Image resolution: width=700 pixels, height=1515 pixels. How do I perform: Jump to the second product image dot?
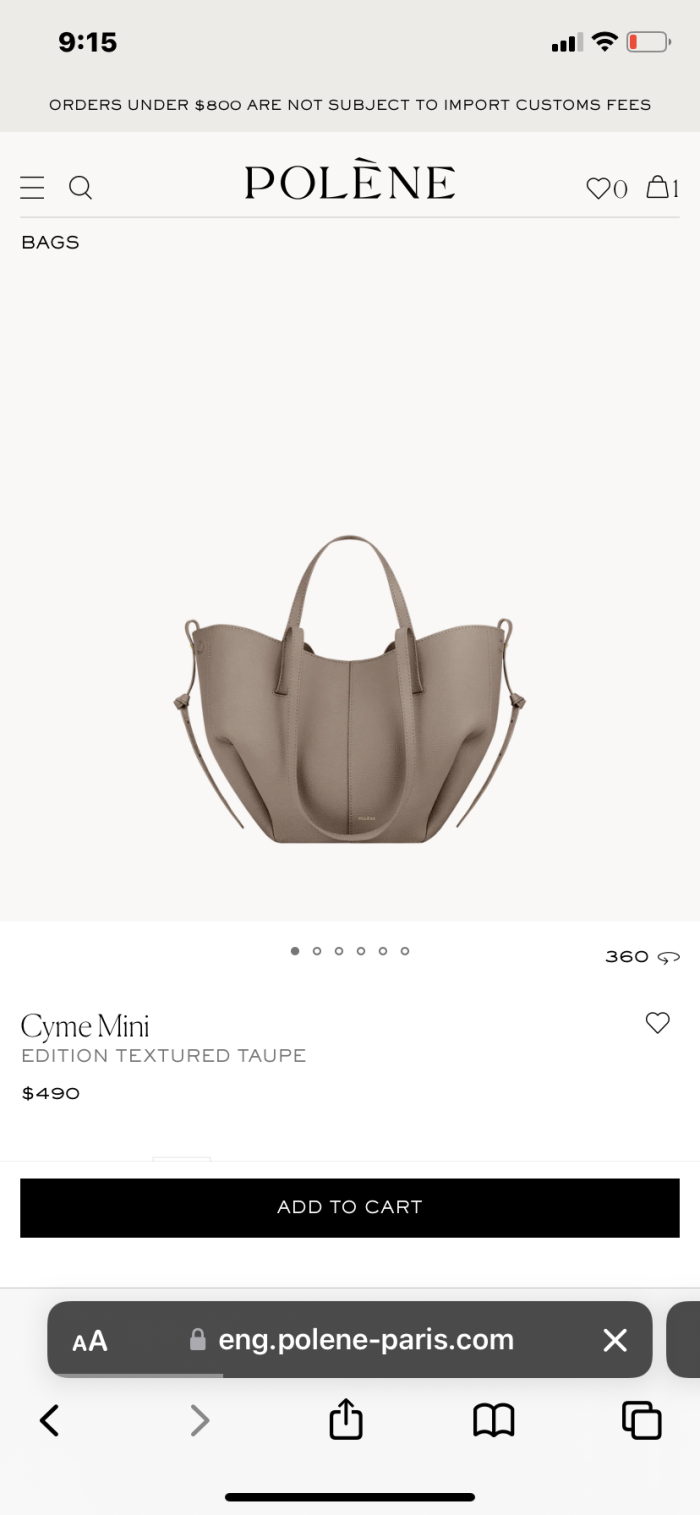pyautogui.click(x=317, y=951)
